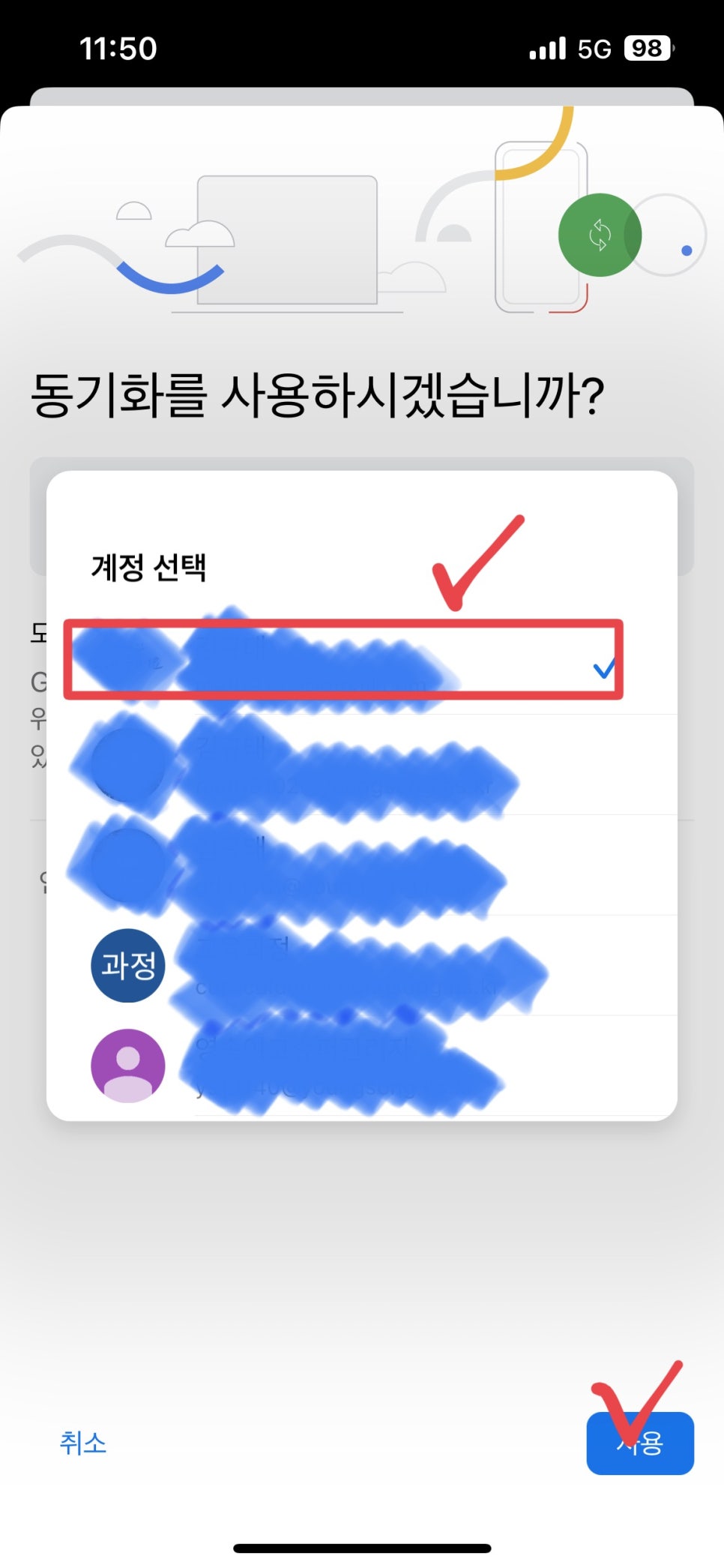Select the checked account in the red box
Viewport: 724px width, 1568px height.
click(362, 664)
